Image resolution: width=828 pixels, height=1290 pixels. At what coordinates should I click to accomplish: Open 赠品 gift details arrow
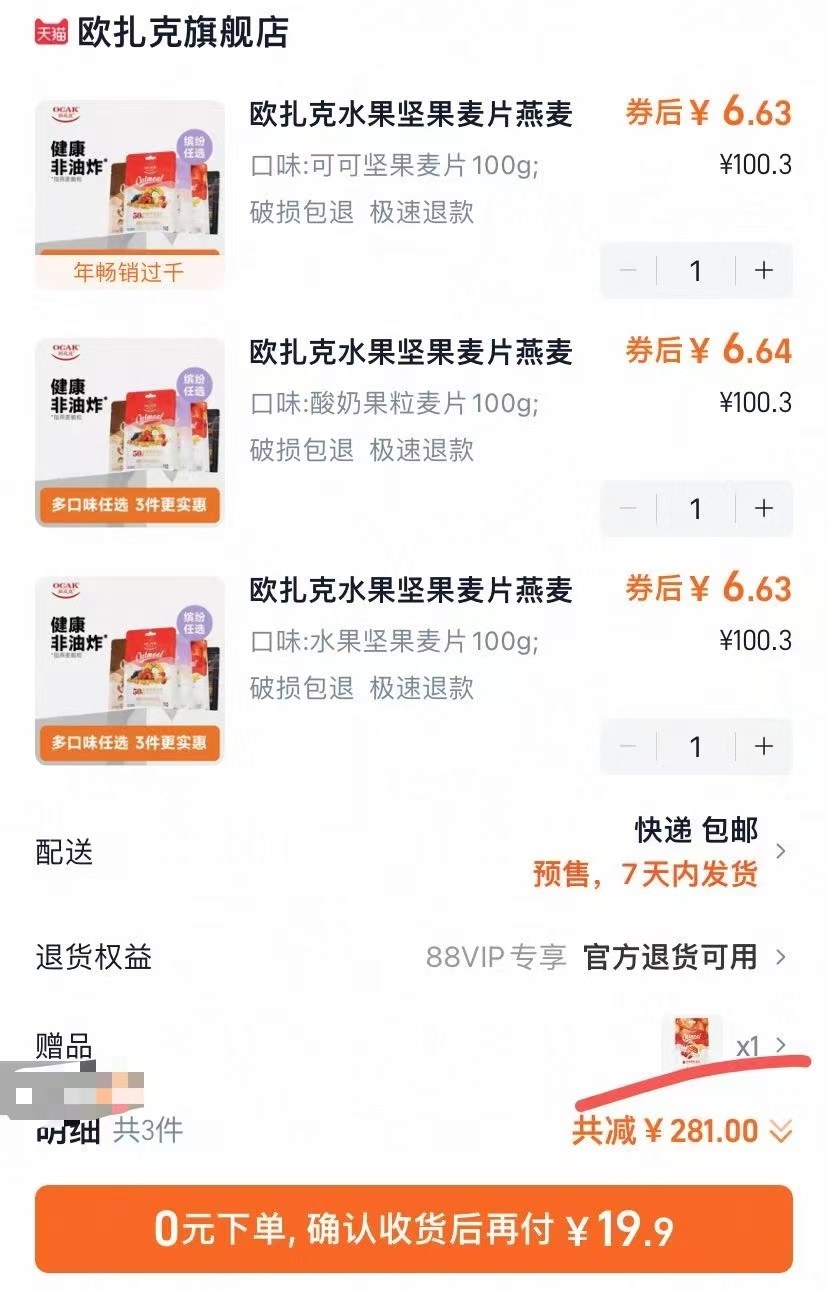coord(781,1046)
